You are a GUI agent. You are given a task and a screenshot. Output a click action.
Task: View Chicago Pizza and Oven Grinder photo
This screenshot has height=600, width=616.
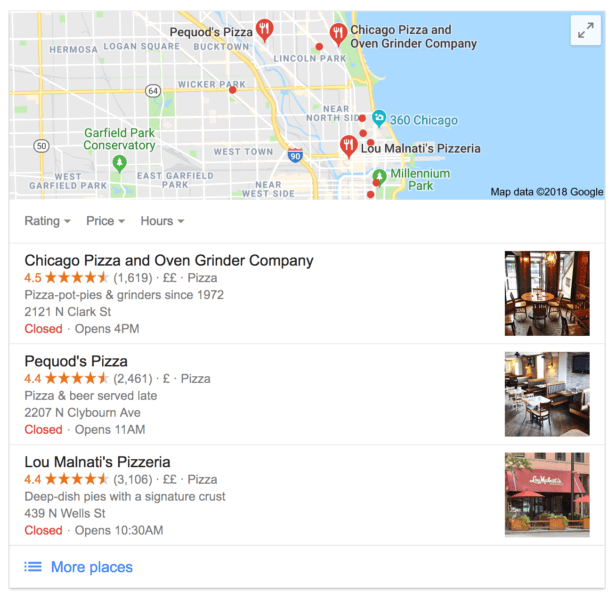547,293
